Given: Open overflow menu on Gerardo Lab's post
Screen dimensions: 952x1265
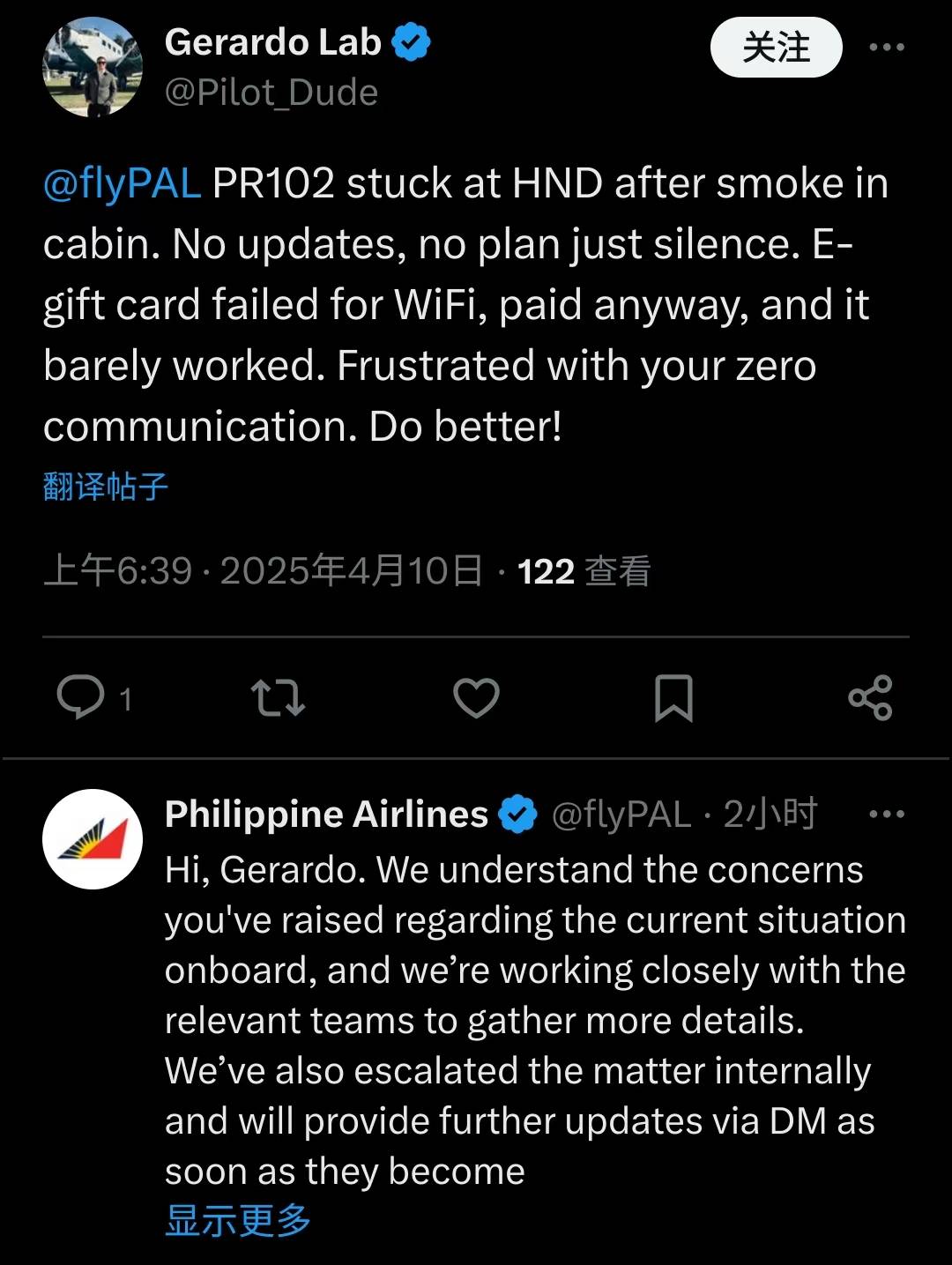Looking at the screenshot, I should click(x=886, y=48).
